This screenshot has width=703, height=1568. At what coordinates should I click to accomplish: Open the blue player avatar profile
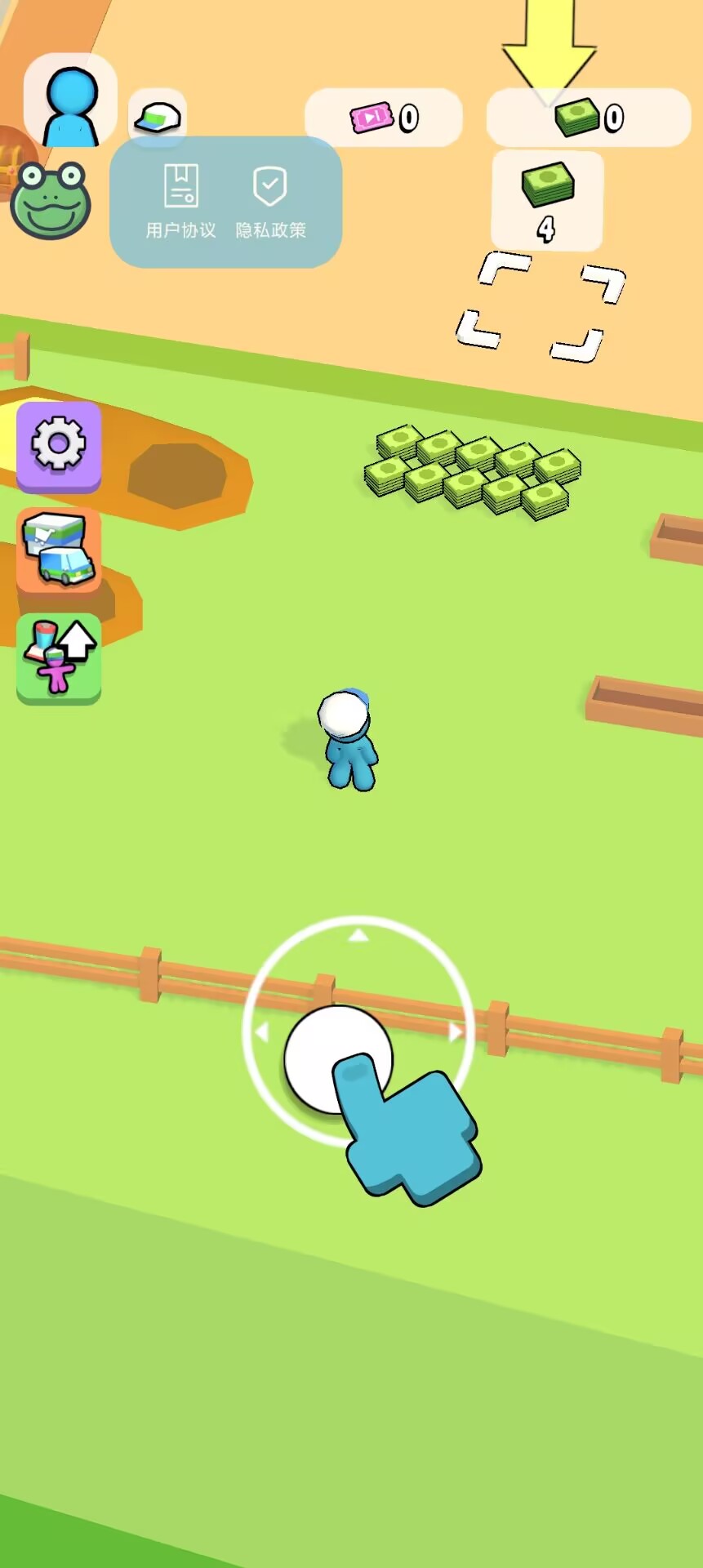point(70,100)
